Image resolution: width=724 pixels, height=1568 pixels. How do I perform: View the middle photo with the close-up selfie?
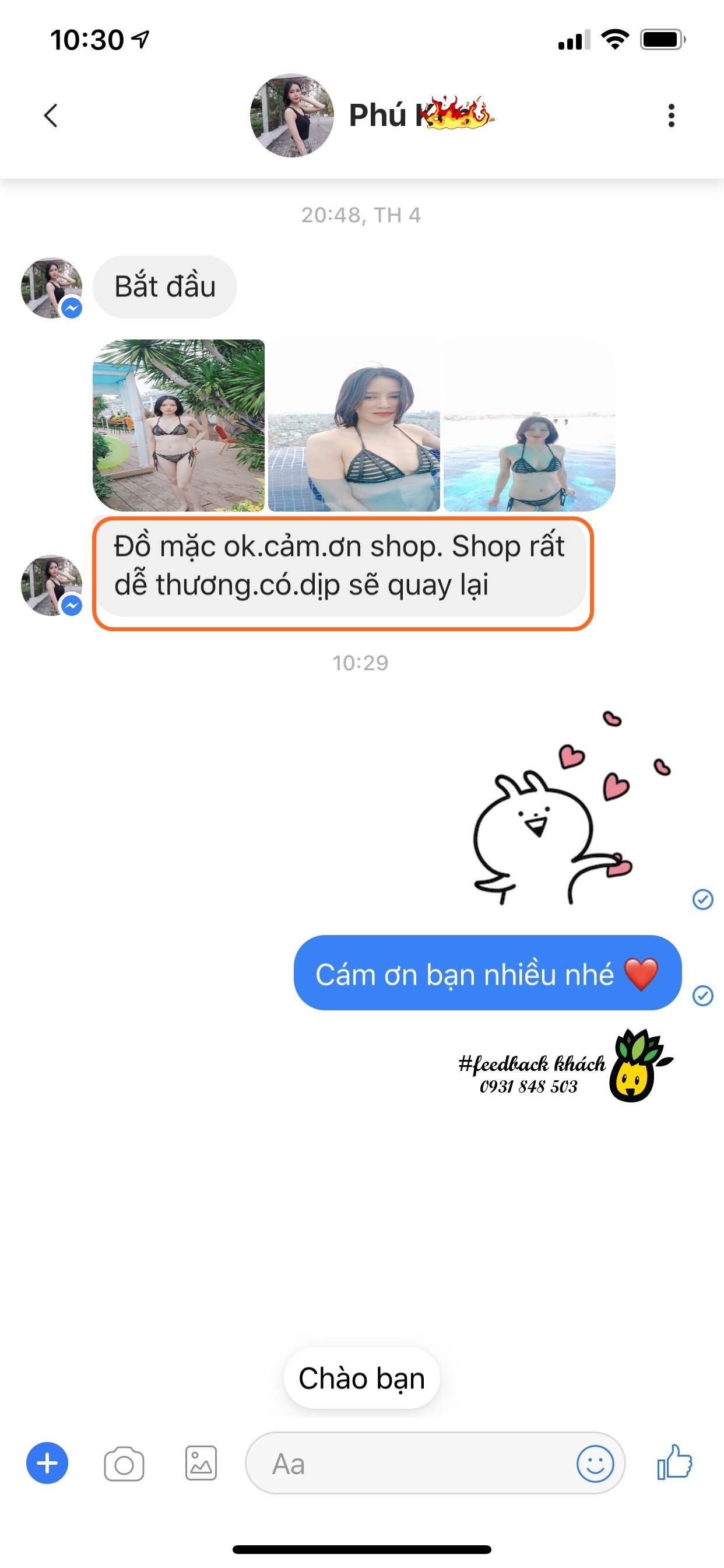(x=354, y=425)
